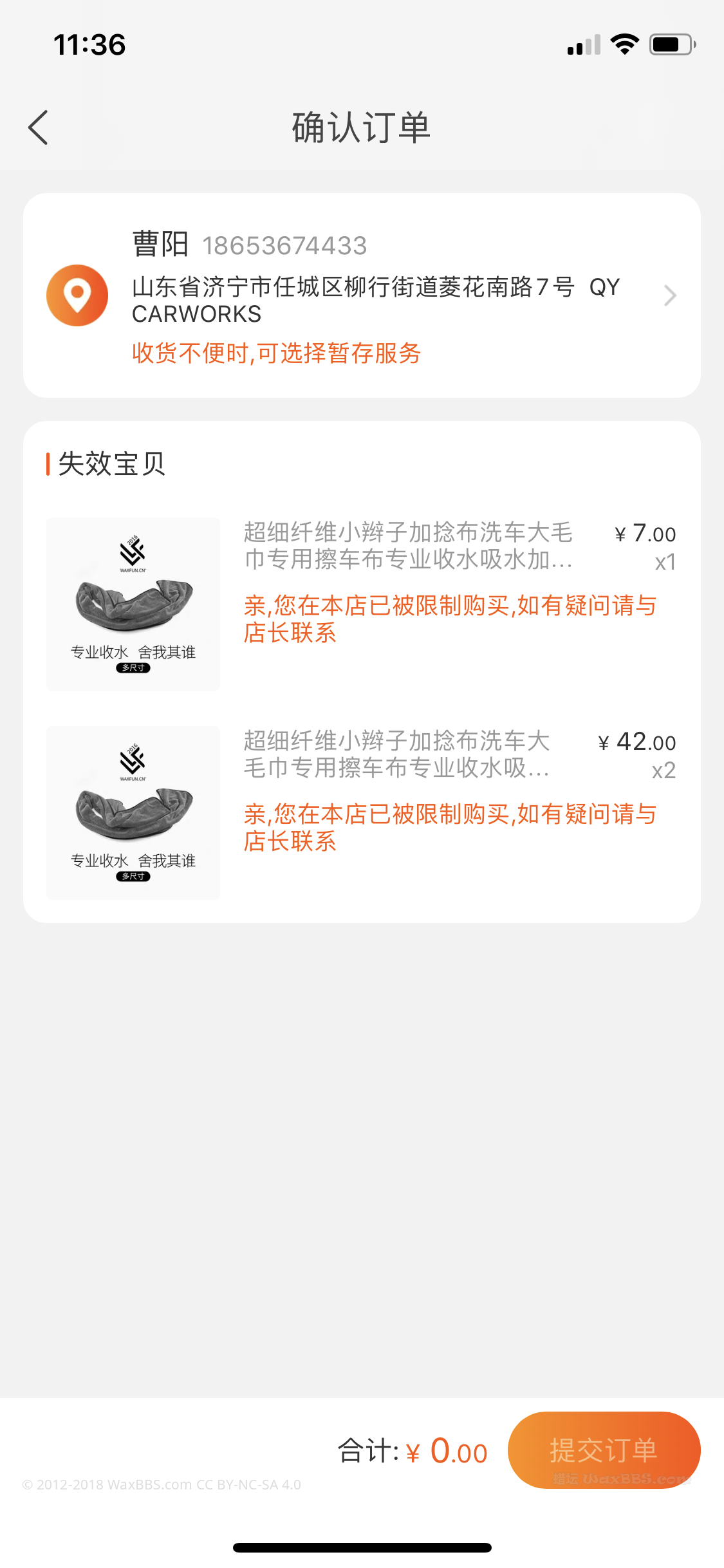Open the shipping address section
The image size is (724, 1568).
click(x=362, y=295)
